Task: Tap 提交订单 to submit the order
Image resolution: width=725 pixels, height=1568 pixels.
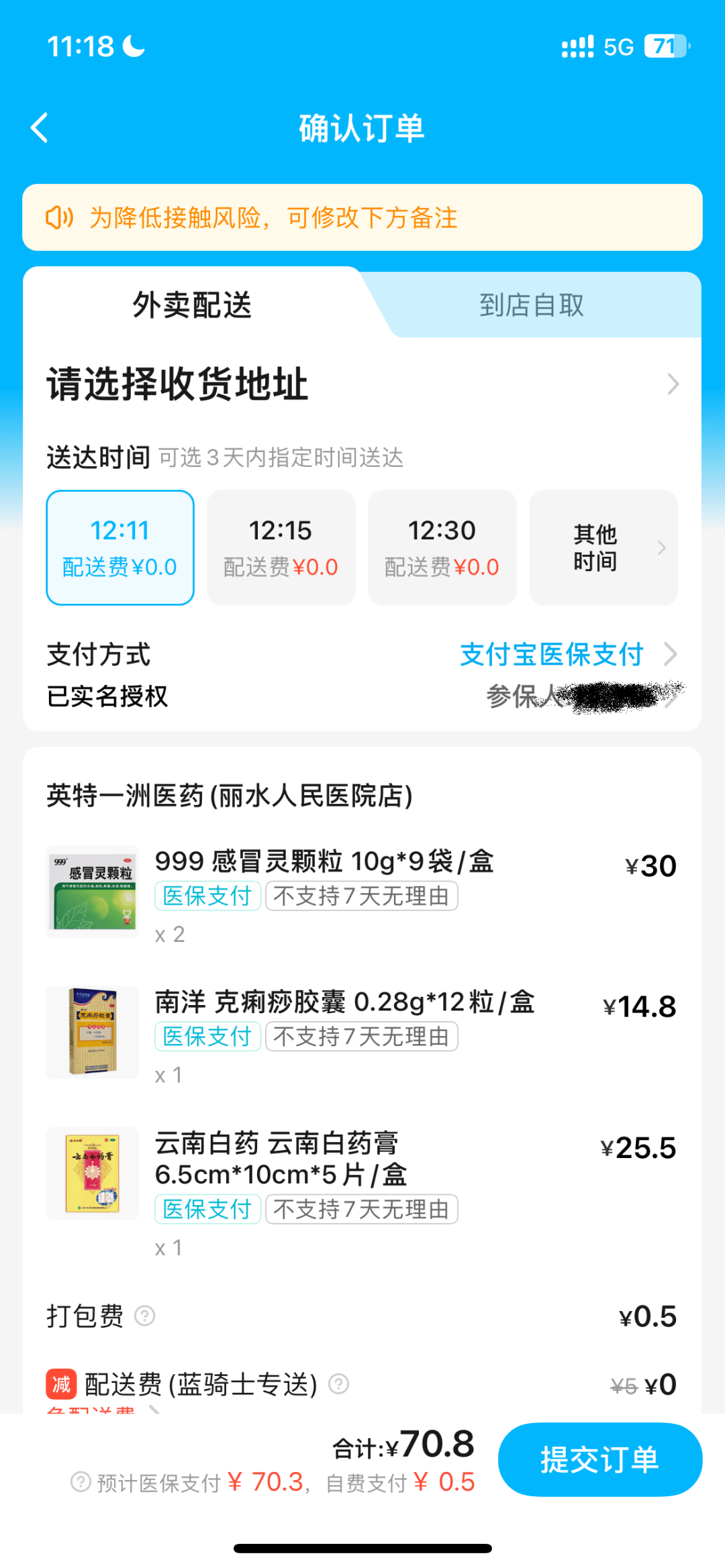Action: tap(599, 1460)
